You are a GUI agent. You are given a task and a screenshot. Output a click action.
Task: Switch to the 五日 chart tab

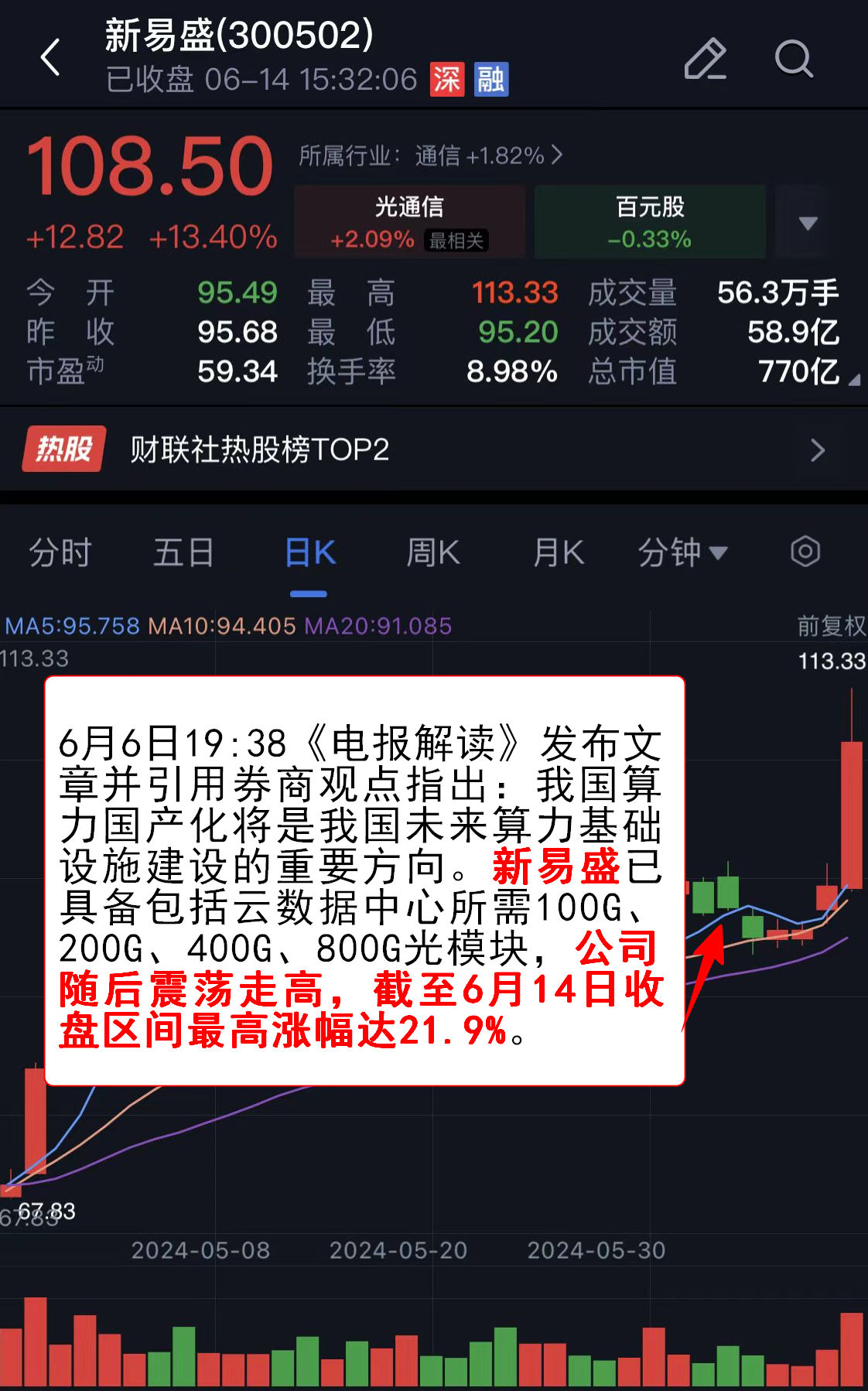click(183, 553)
